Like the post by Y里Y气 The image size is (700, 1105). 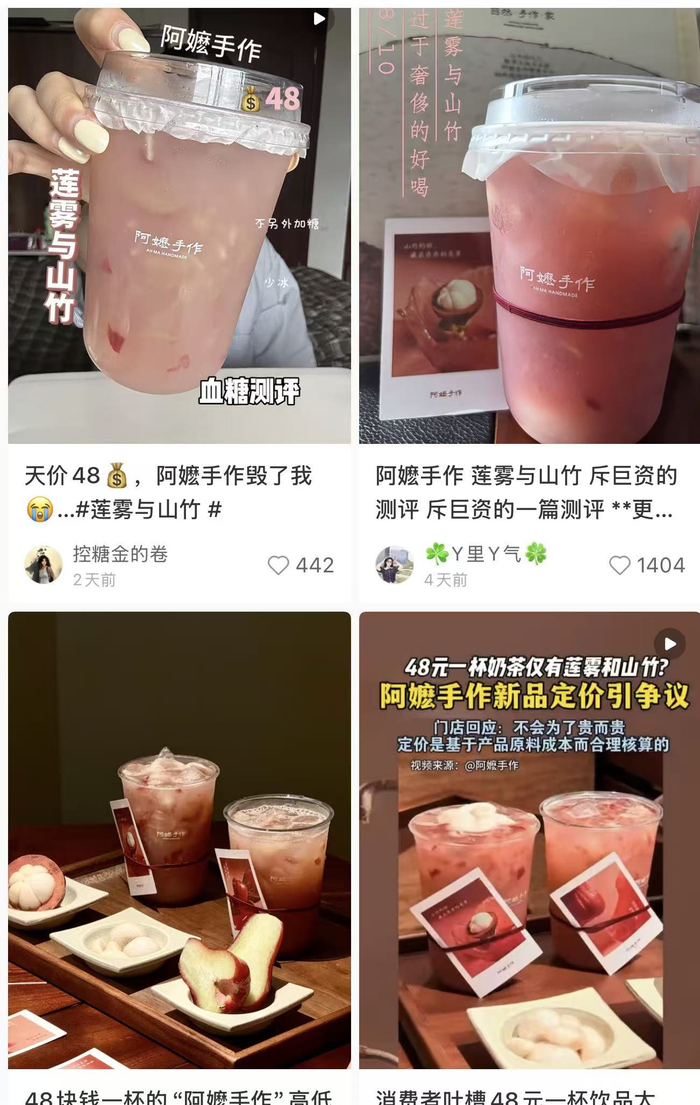pyautogui.click(x=620, y=565)
